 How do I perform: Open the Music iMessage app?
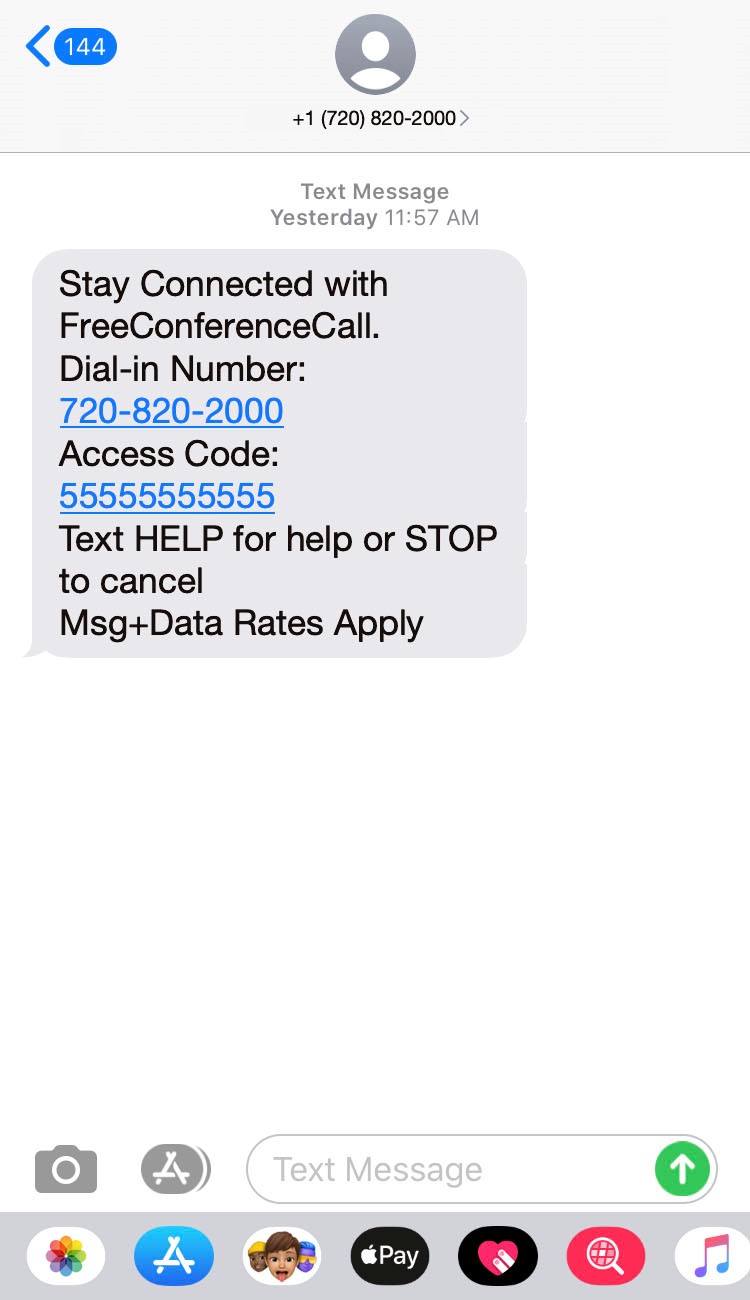[x=712, y=1256]
